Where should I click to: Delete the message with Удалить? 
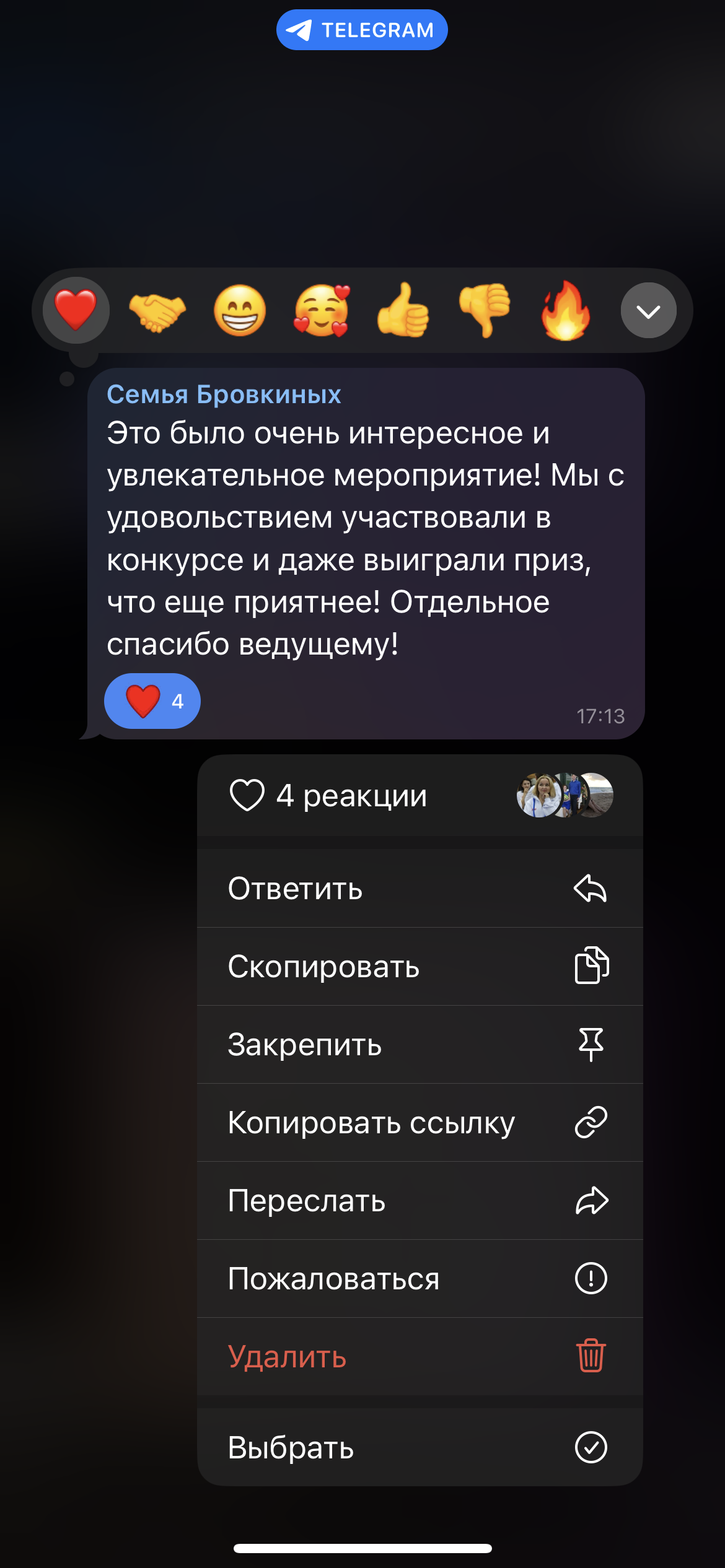click(420, 1357)
